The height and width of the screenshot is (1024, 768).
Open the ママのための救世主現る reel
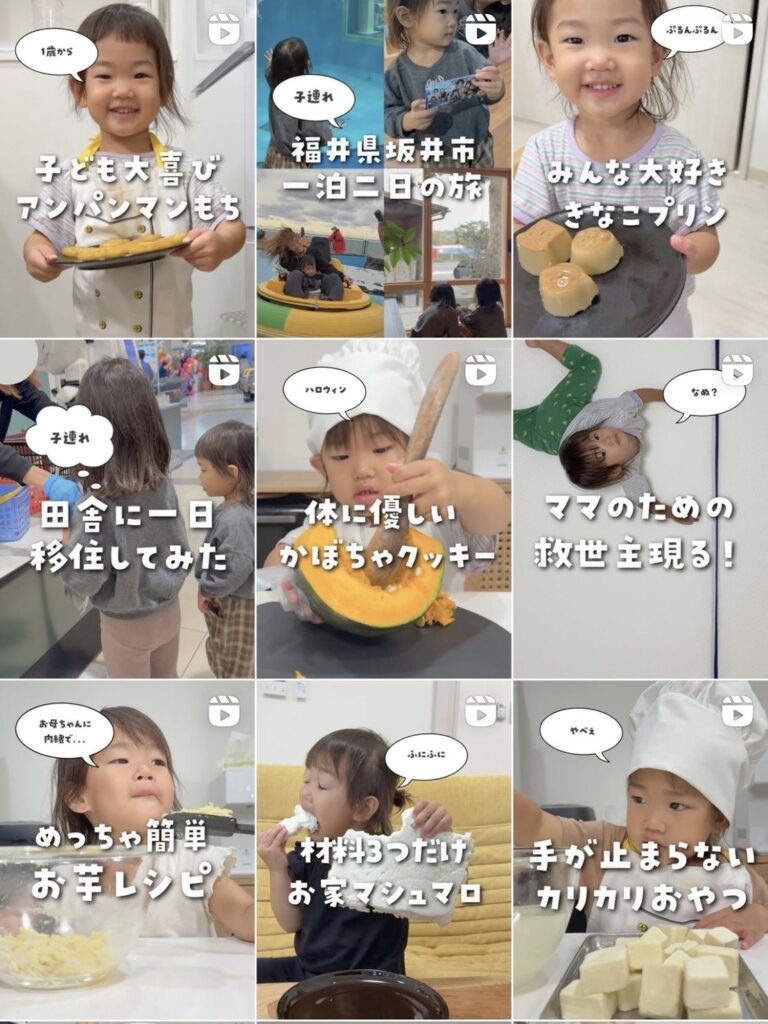point(640,510)
